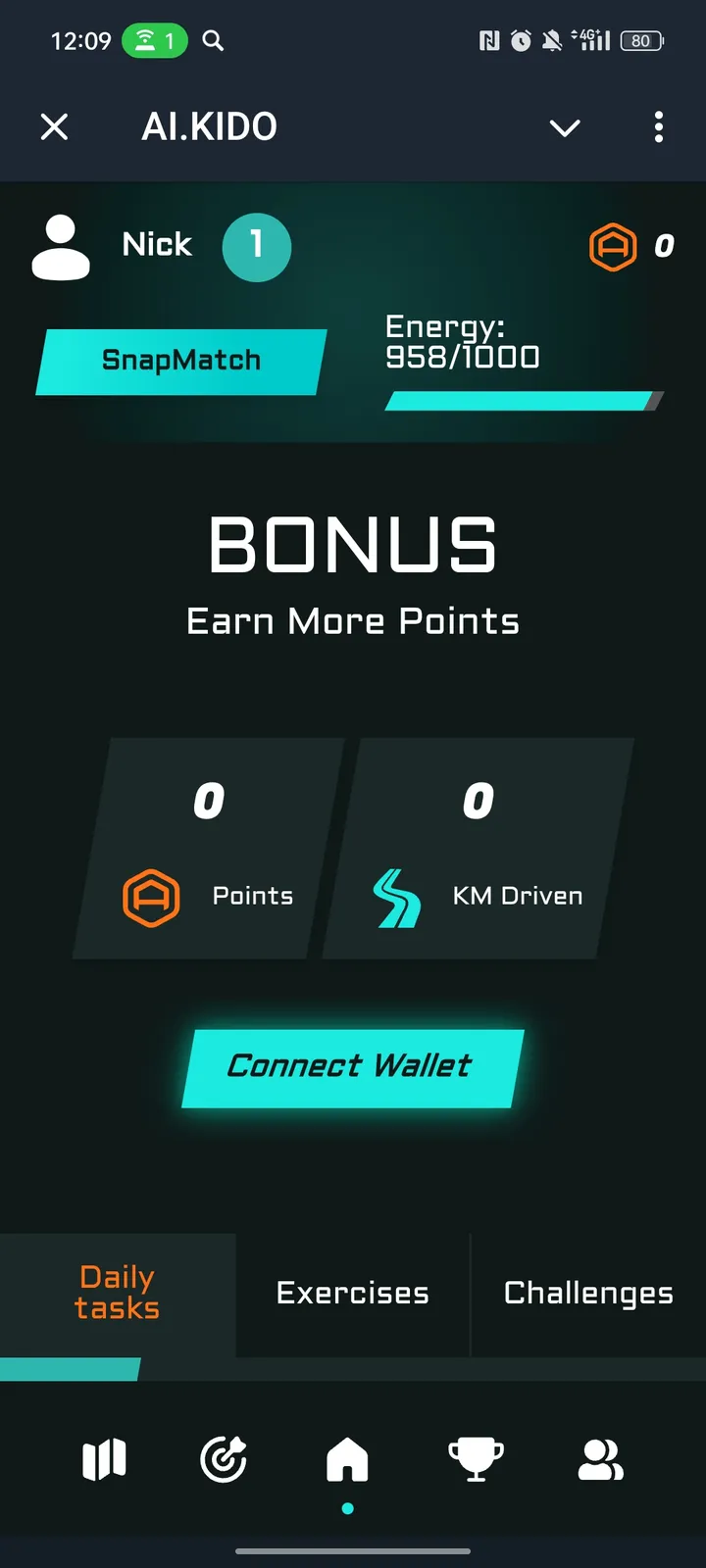The height and width of the screenshot is (1568, 706).
Task: Open the three-dot overflow menu
Action: tap(658, 126)
